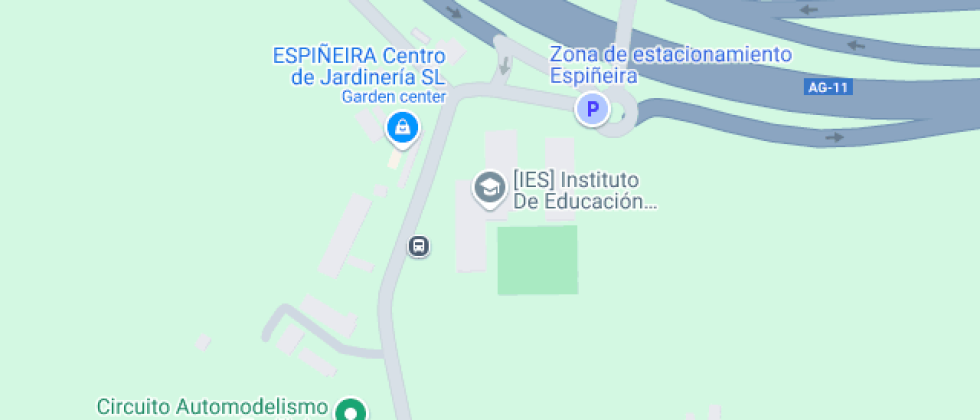Open the ESPIÑEIRA garden center marker
This screenshot has width=980, height=420.
tap(402, 127)
